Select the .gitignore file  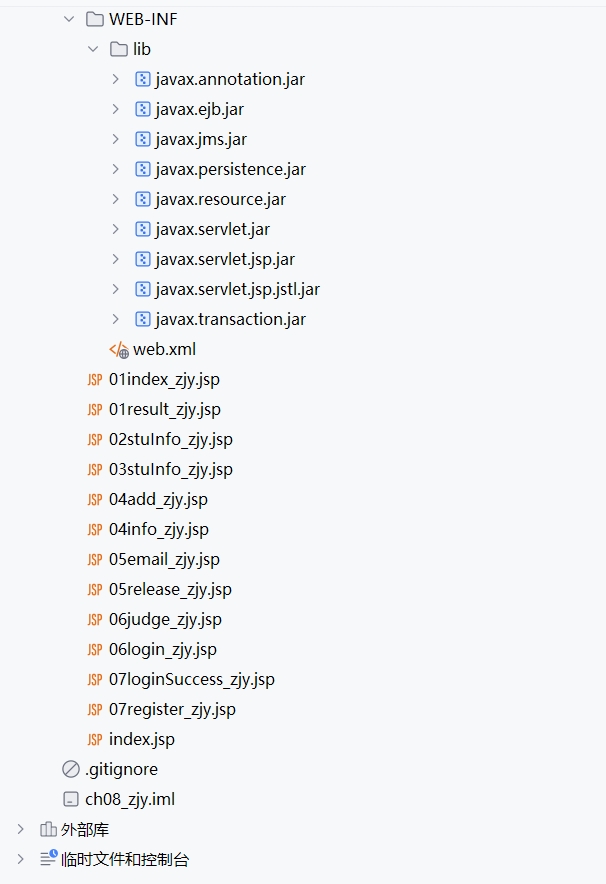tap(121, 769)
